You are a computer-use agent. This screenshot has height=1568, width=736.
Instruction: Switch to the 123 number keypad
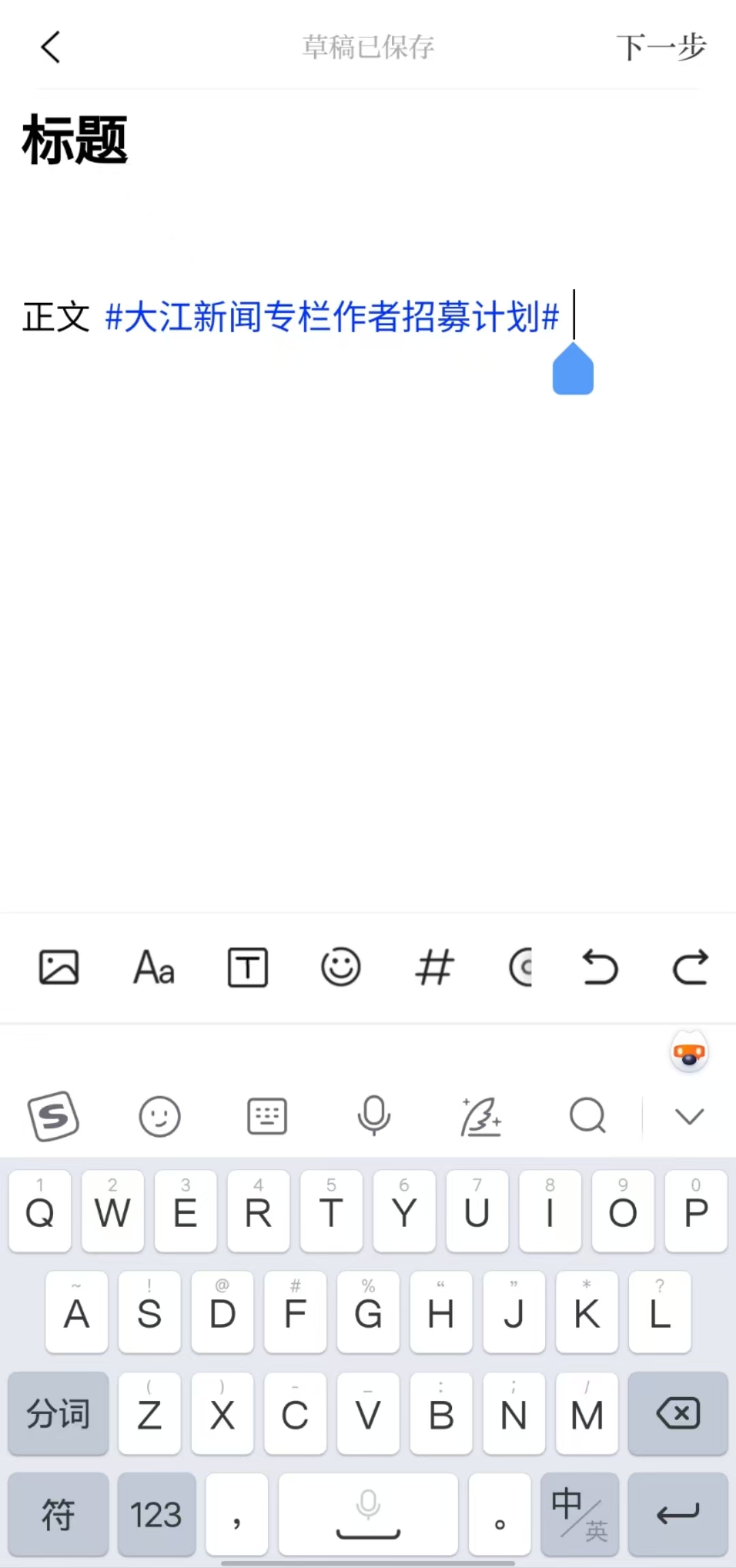pos(156,1514)
